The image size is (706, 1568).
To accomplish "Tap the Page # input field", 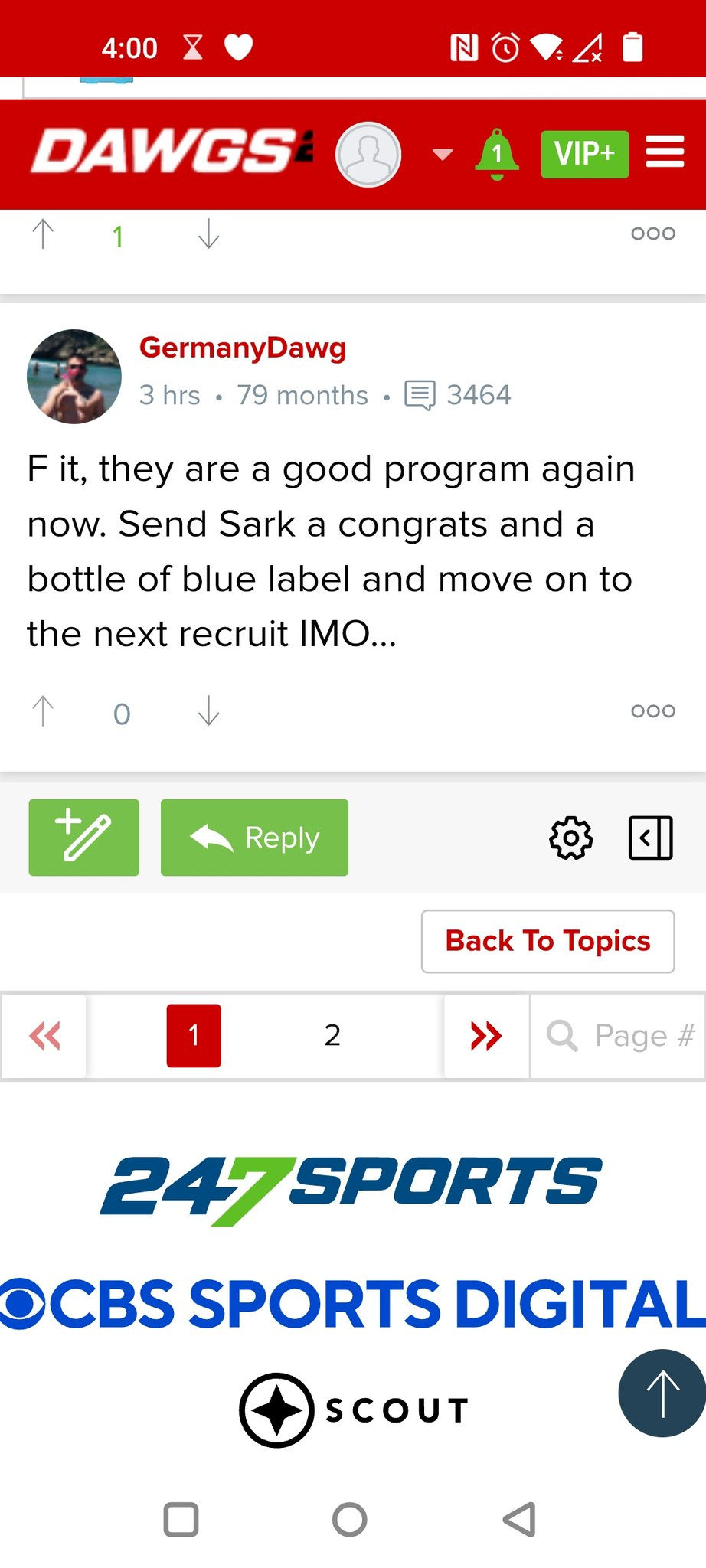I will 617,1036.
